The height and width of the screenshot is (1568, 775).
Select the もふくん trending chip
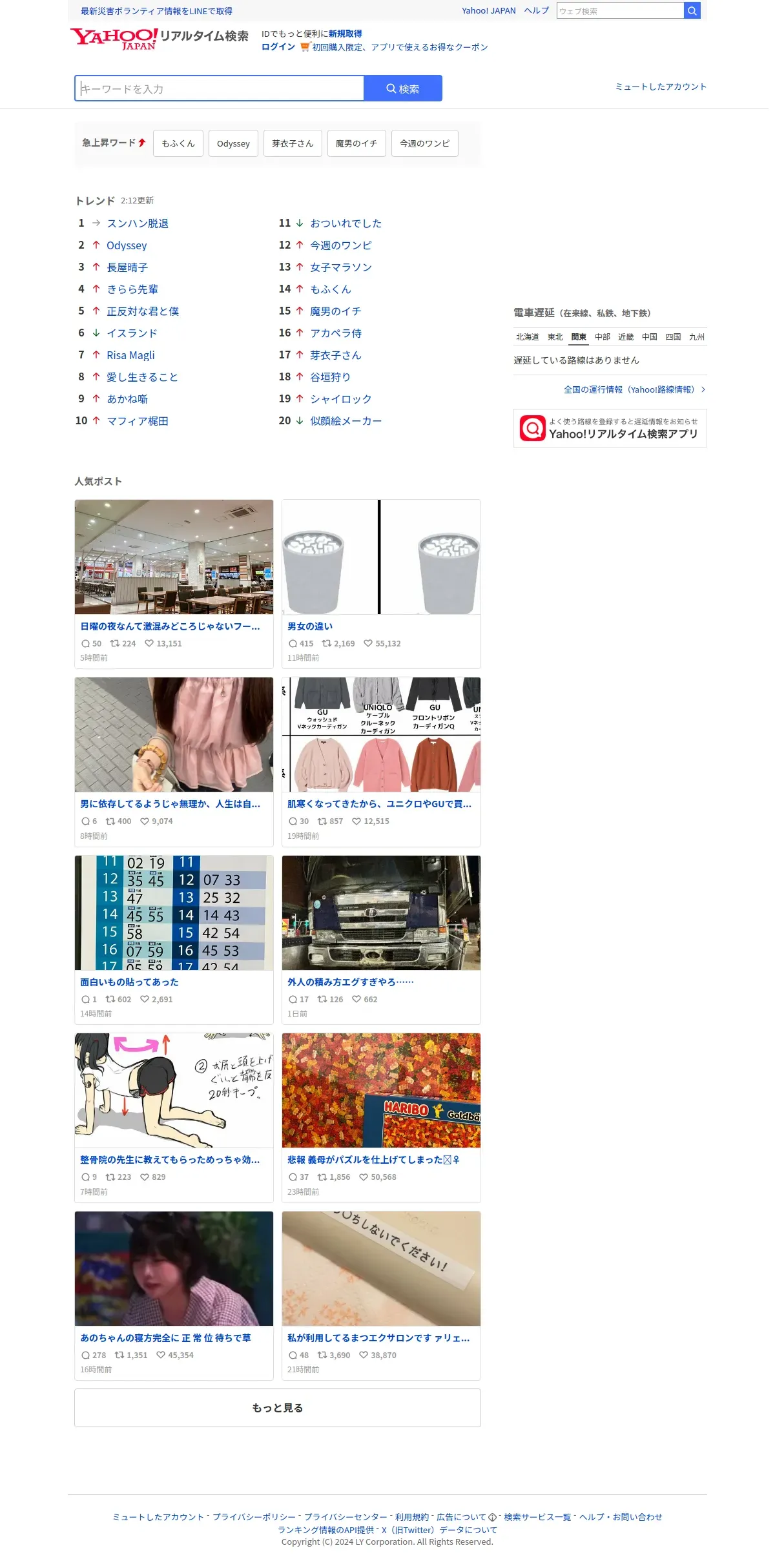pyautogui.click(x=178, y=143)
